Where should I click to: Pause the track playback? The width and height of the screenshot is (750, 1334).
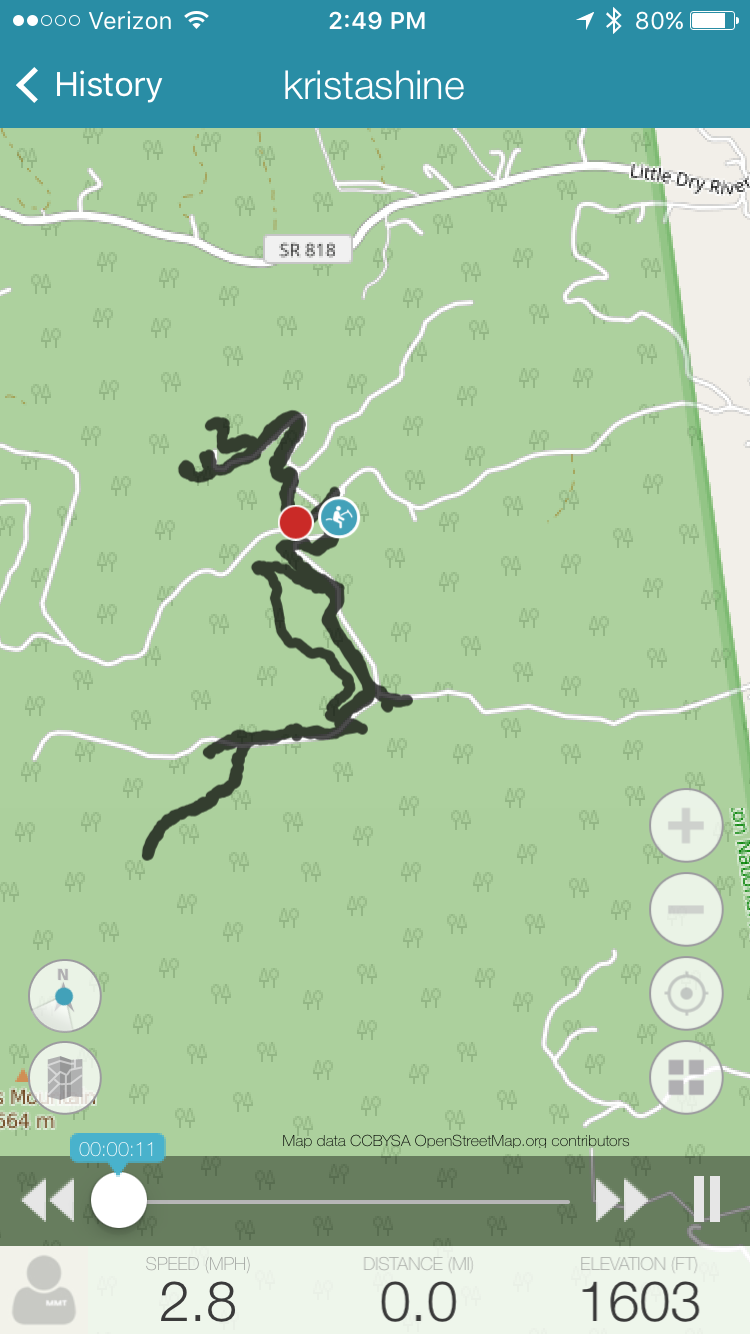point(707,1199)
